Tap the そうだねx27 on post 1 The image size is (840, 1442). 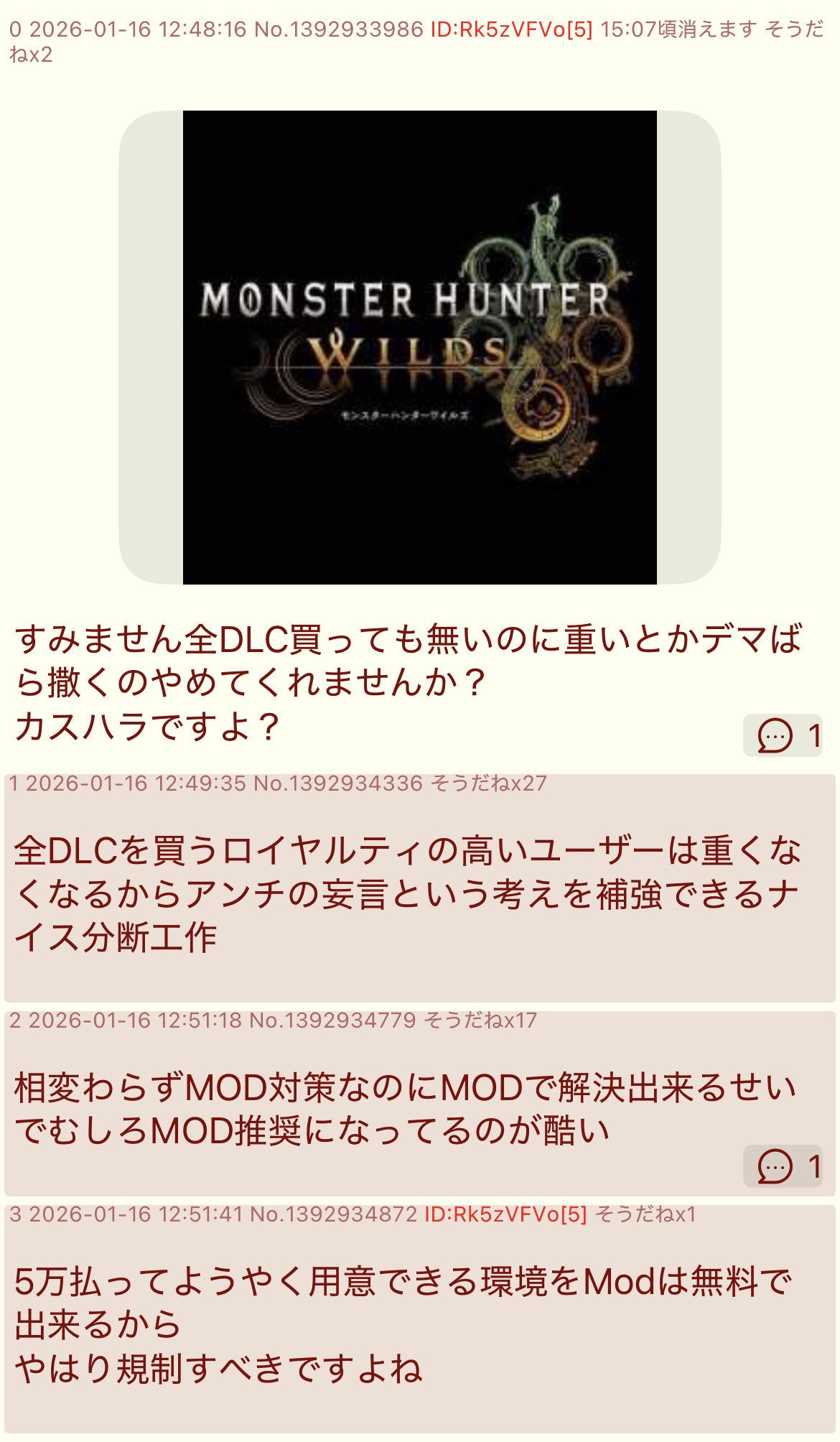488,783
